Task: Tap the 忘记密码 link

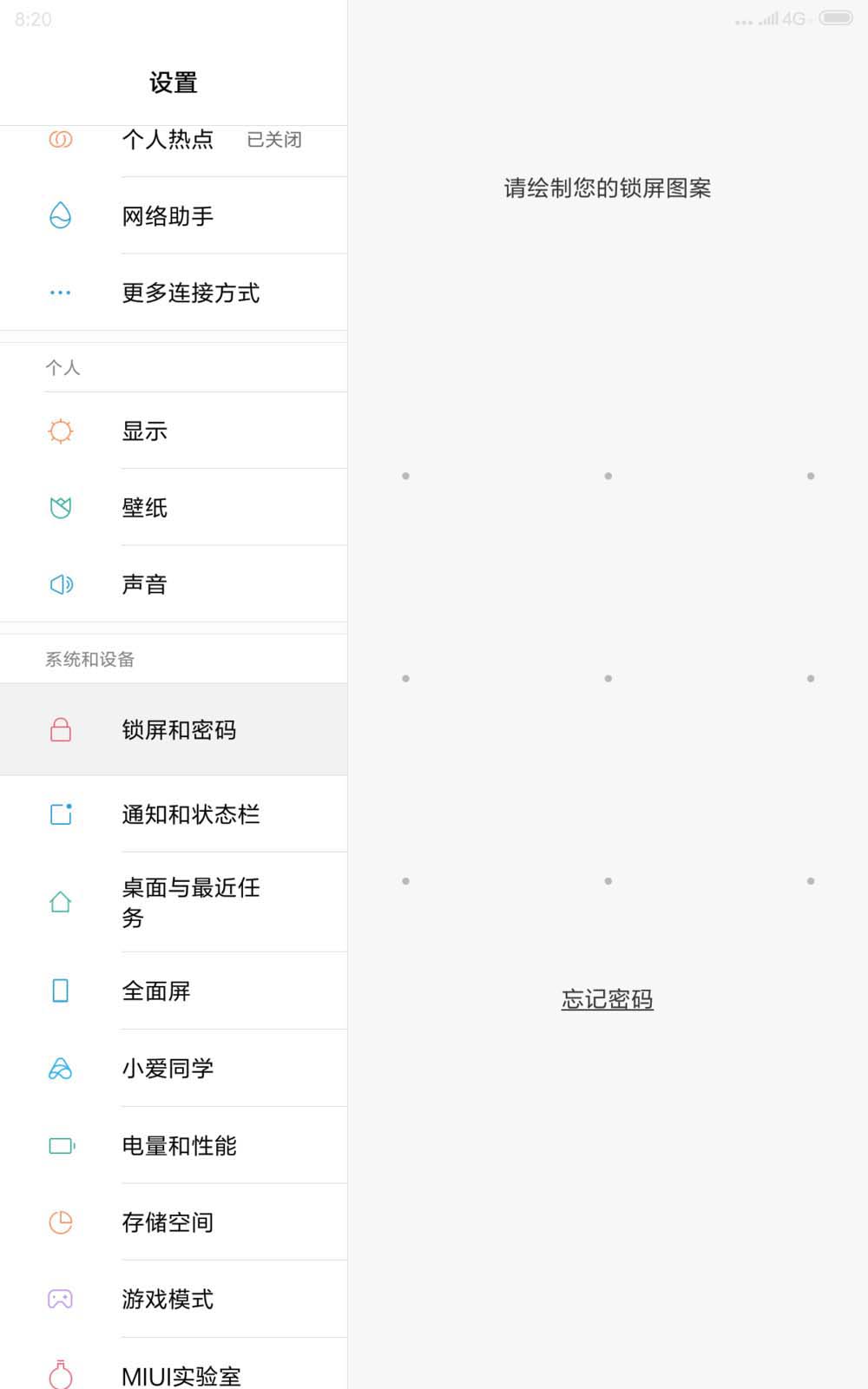Action: pyautogui.click(x=607, y=999)
